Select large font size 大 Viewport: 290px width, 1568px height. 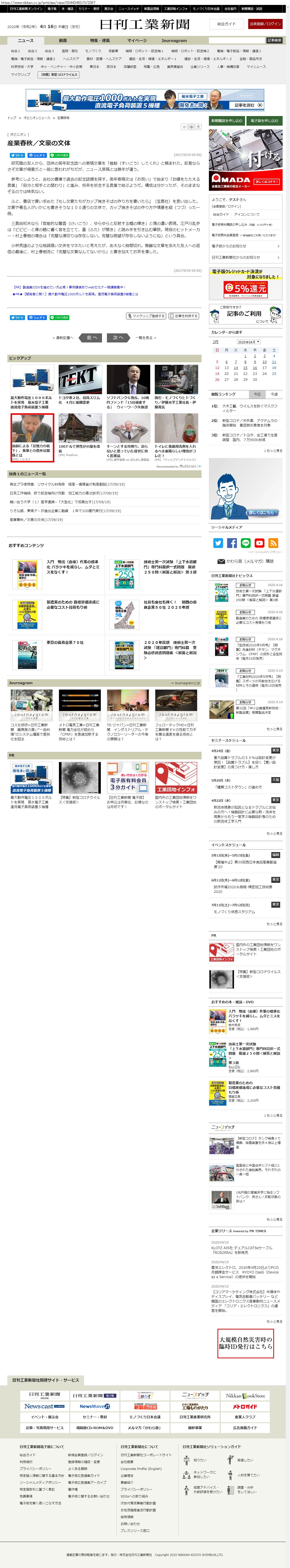click(198, 127)
